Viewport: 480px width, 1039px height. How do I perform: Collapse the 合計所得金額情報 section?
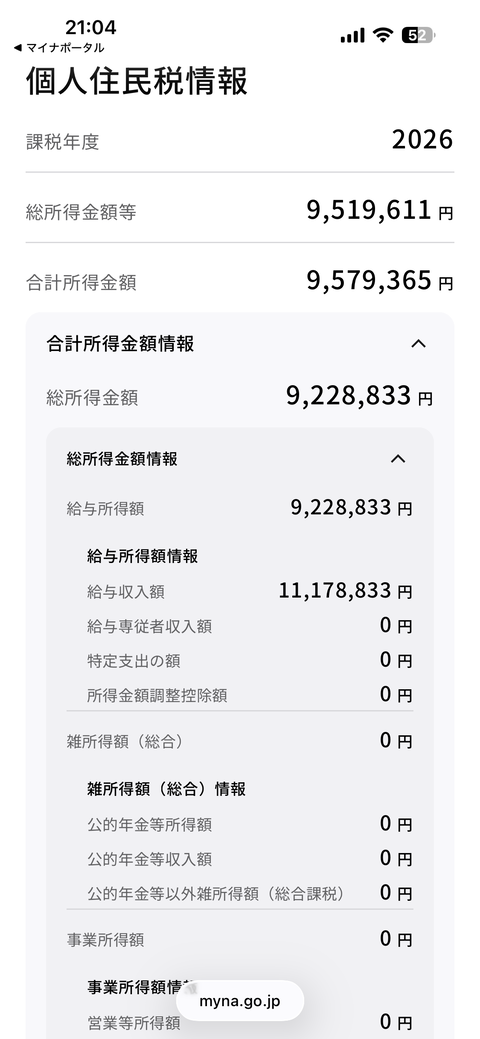(418, 343)
